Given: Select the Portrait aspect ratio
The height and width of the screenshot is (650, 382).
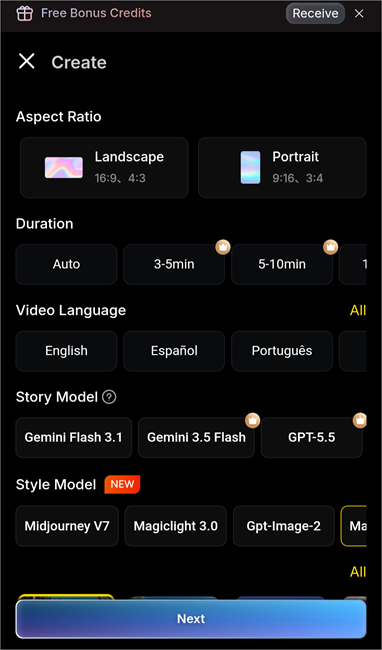Looking at the screenshot, I should tap(282, 167).
